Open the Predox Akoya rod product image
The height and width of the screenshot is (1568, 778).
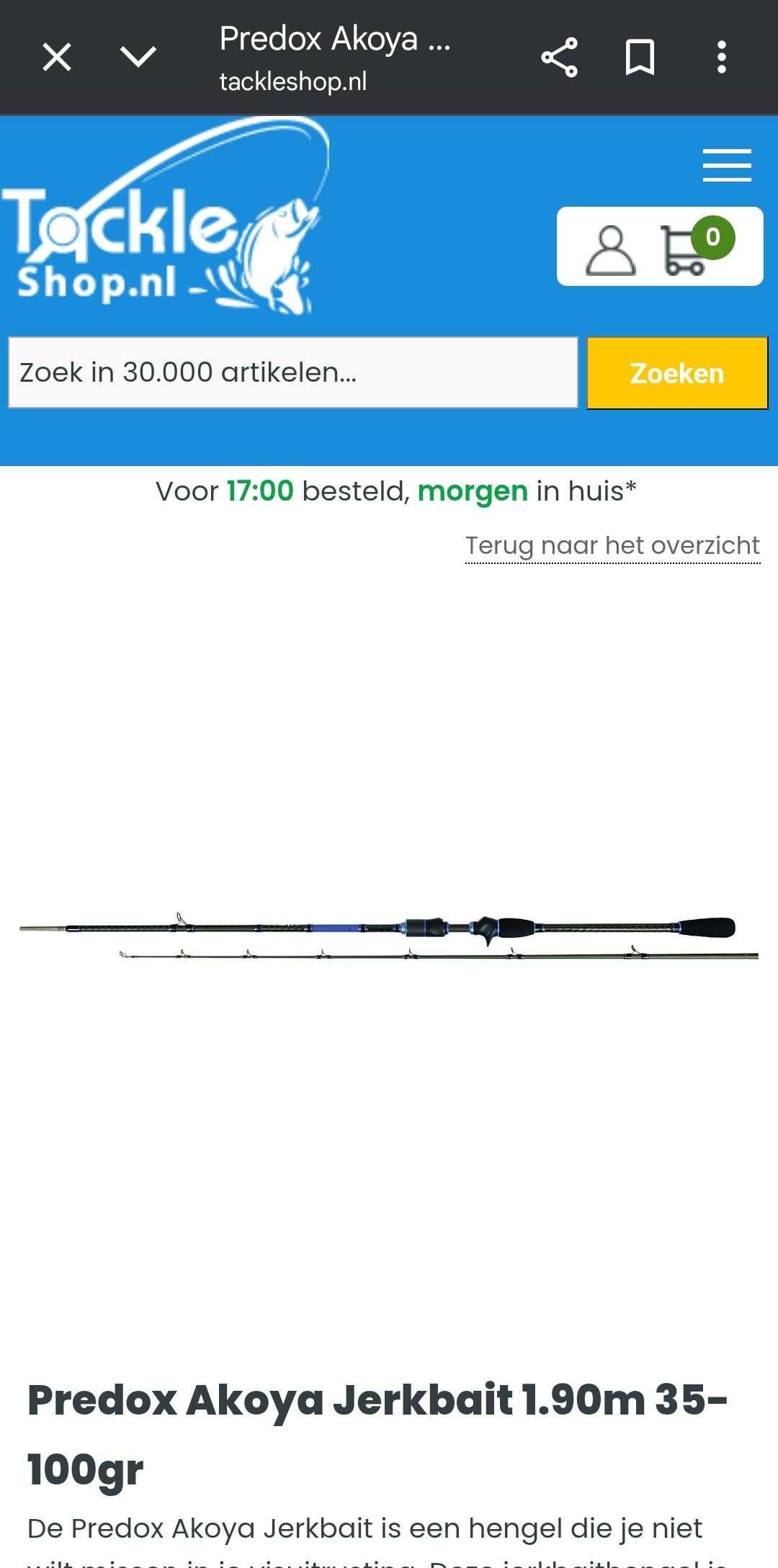coord(389,935)
